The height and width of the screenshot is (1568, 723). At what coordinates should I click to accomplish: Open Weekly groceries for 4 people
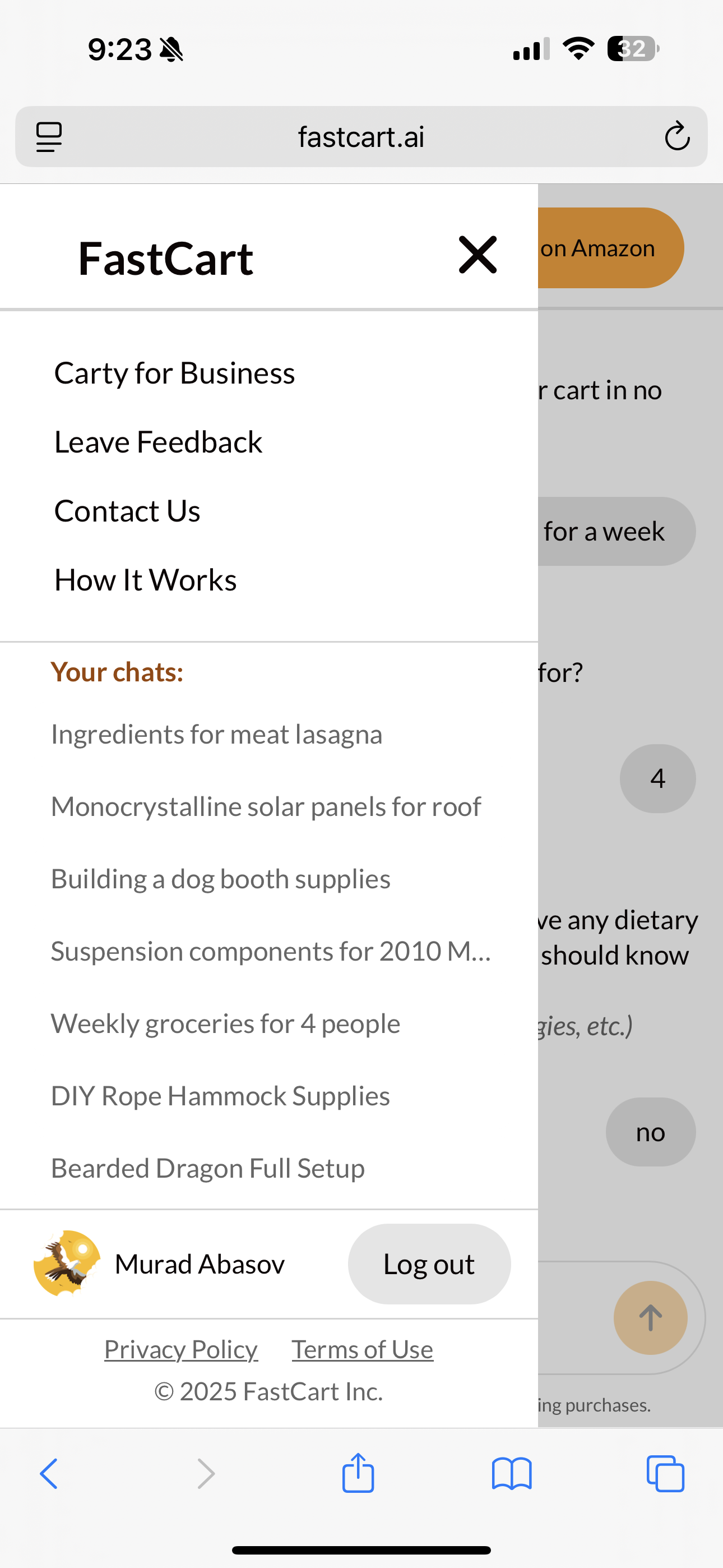[226, 1024]
